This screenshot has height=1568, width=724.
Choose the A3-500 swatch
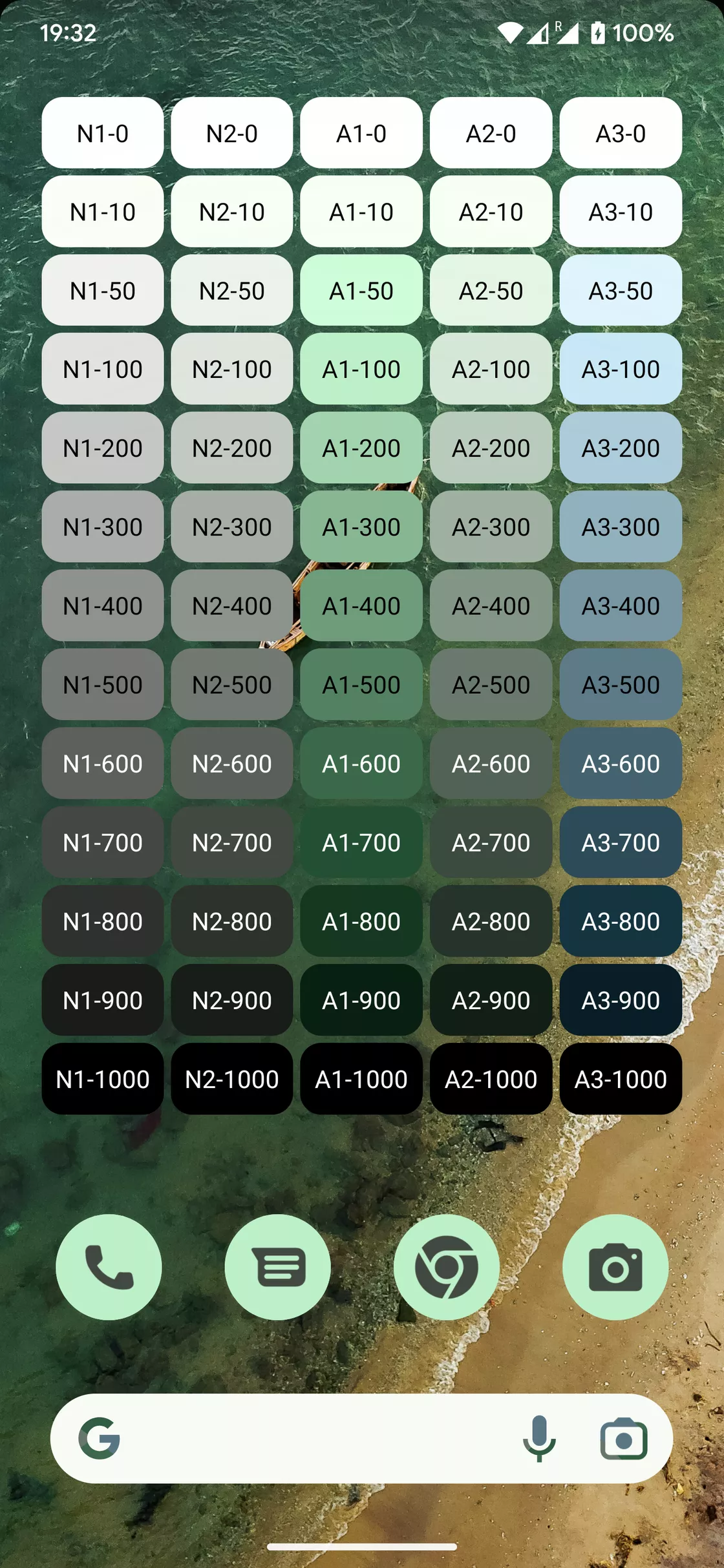tap(621, 684)
